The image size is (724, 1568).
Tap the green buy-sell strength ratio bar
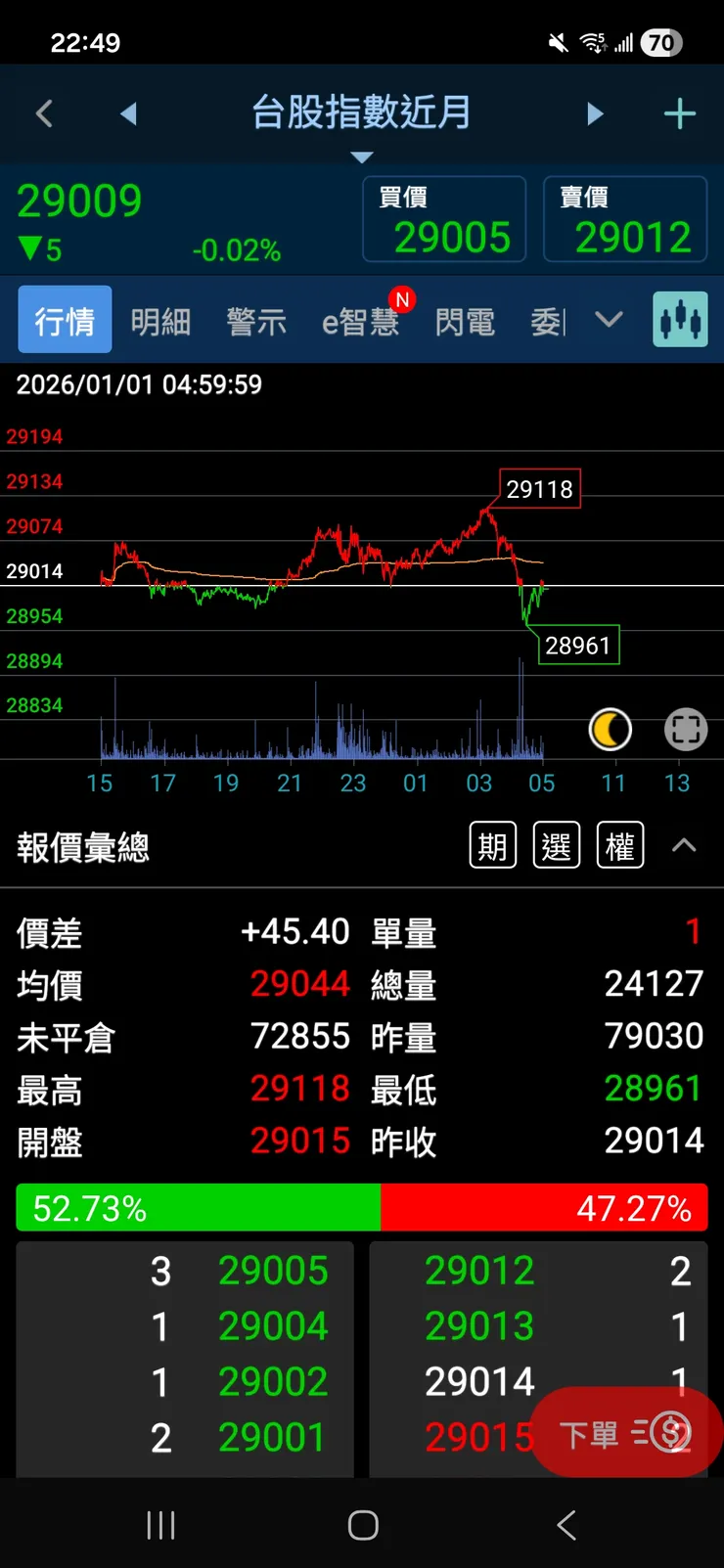(x=196, y=1207)
